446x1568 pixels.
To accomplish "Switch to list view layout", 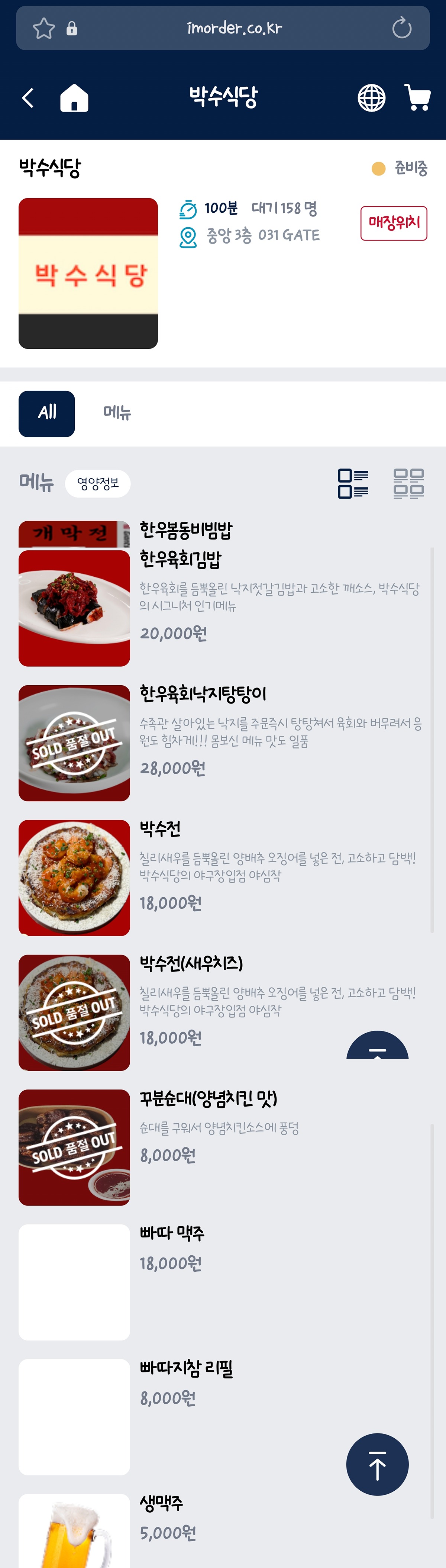I will pos(353,483).
